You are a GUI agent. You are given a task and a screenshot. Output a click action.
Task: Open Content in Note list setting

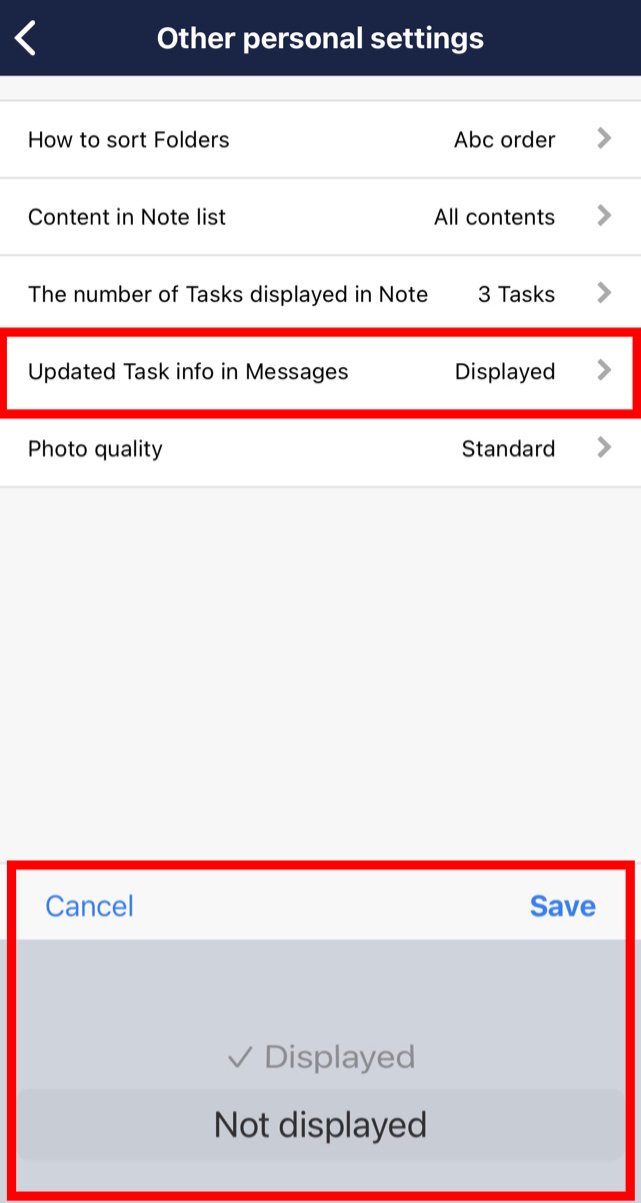click(x=320, y=217)
